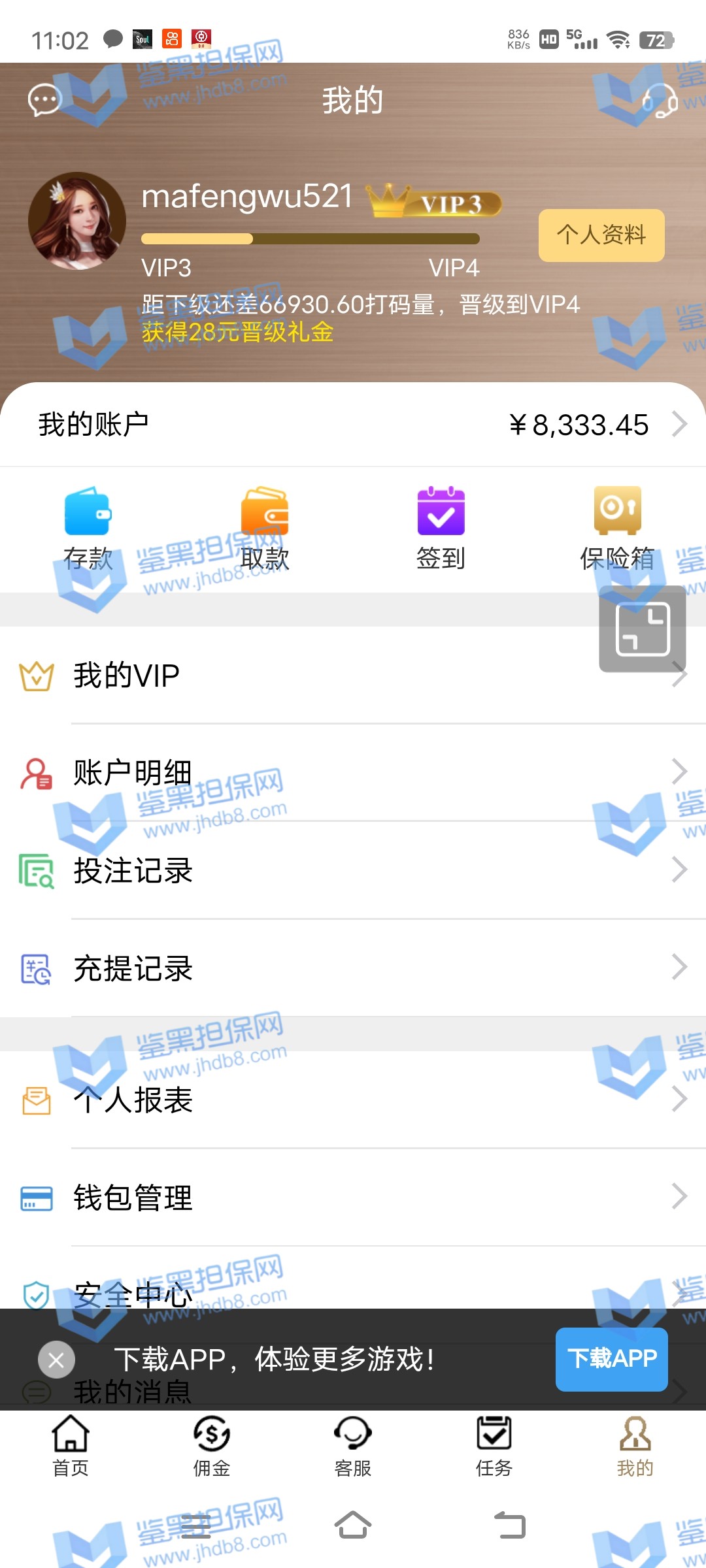The image size is (706, 1568).
Task: Dismiss the download APP banner
Action: coord(56,1360)
